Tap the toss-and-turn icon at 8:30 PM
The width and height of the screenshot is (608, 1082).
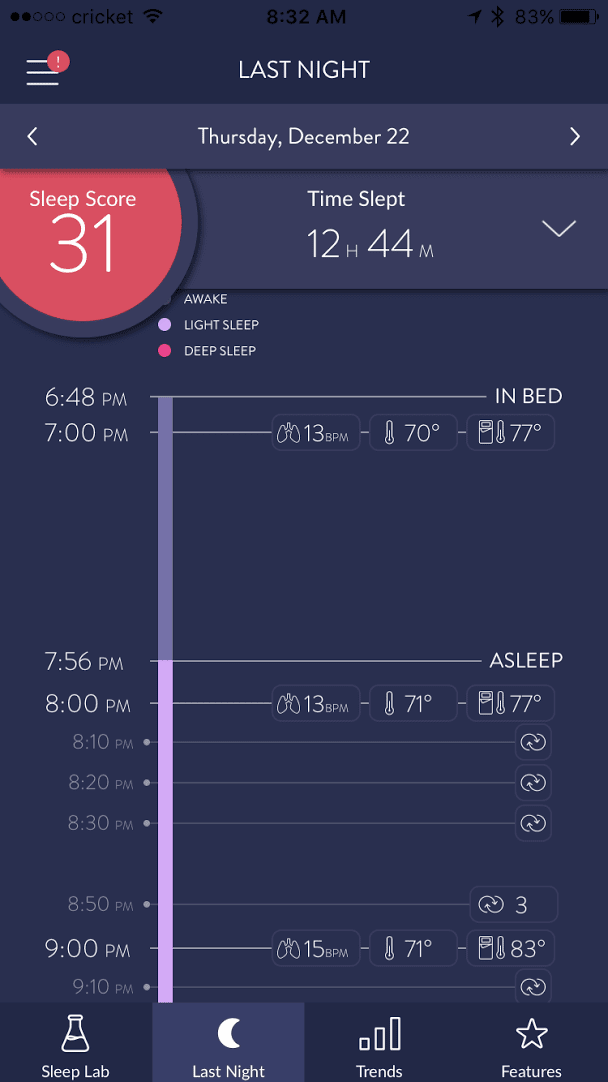[533, 823]
